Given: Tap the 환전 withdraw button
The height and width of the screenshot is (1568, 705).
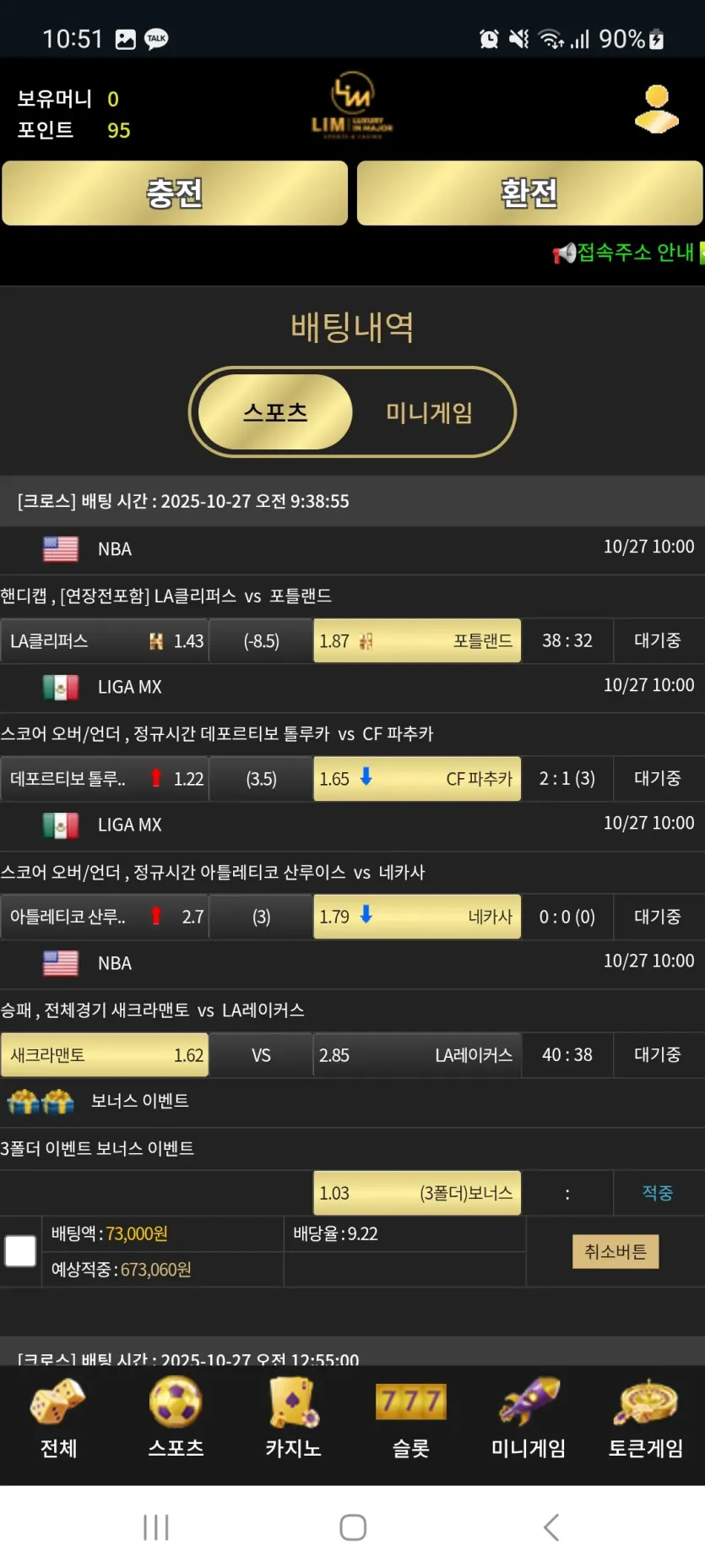Looking at the screenshot, I should [529, 193].
